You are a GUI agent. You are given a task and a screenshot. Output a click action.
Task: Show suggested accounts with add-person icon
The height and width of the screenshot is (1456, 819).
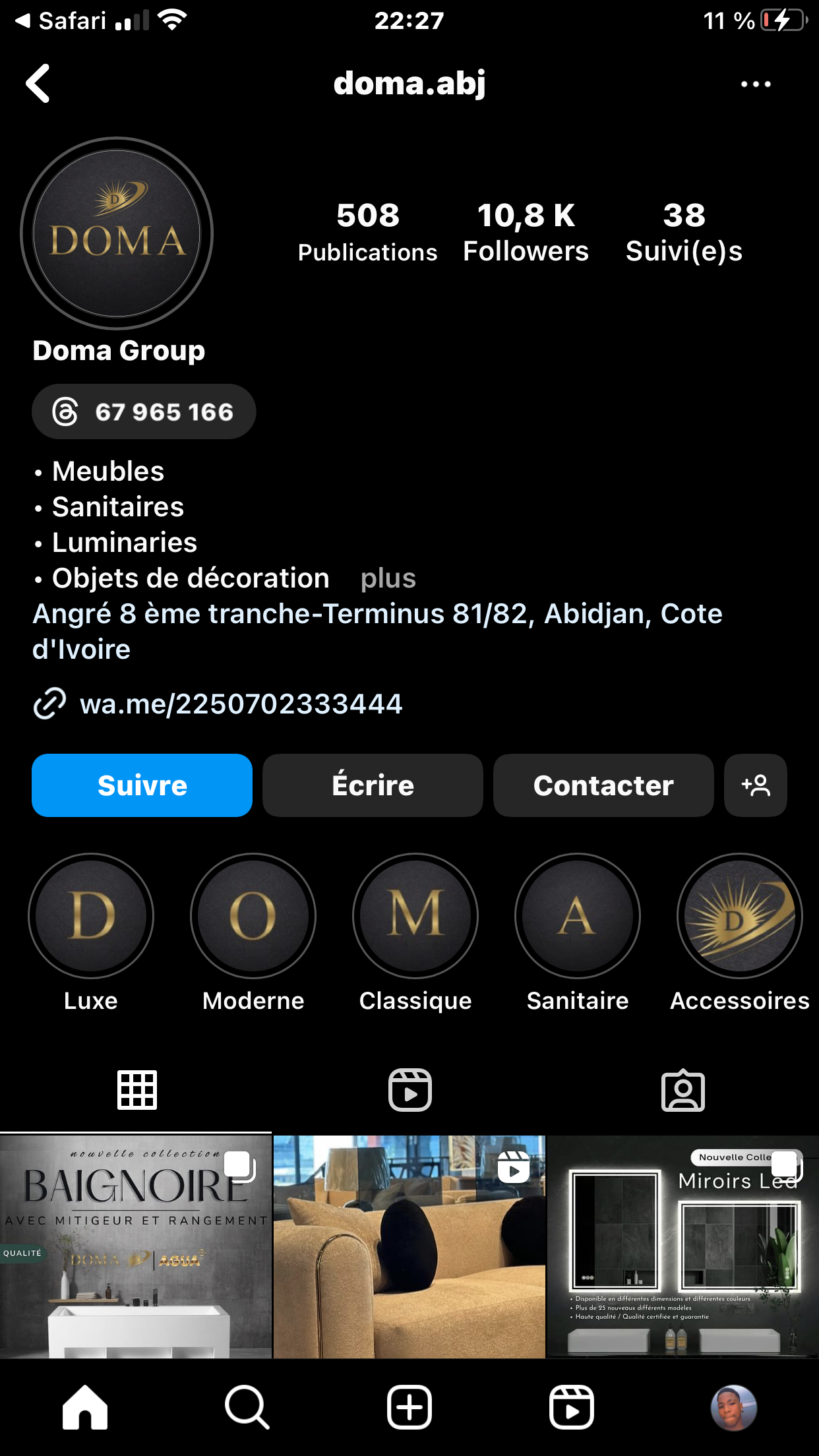(756, 785)
